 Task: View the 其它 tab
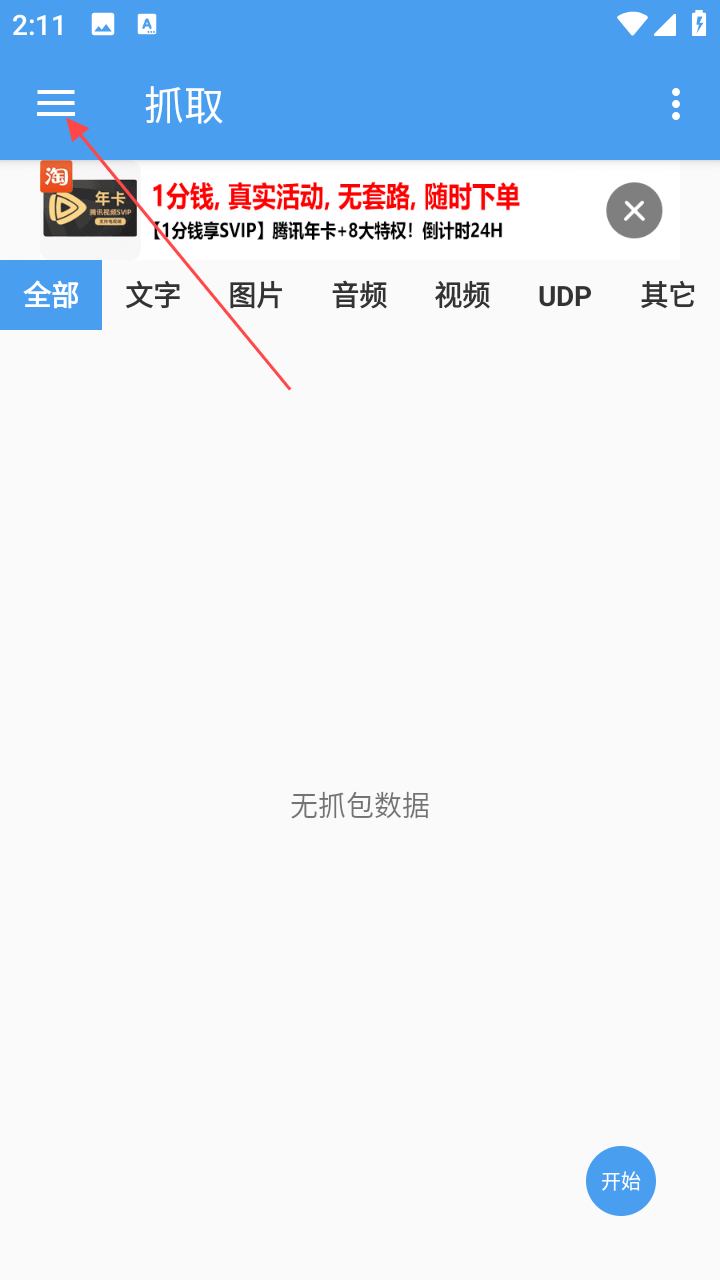[667, 295]
